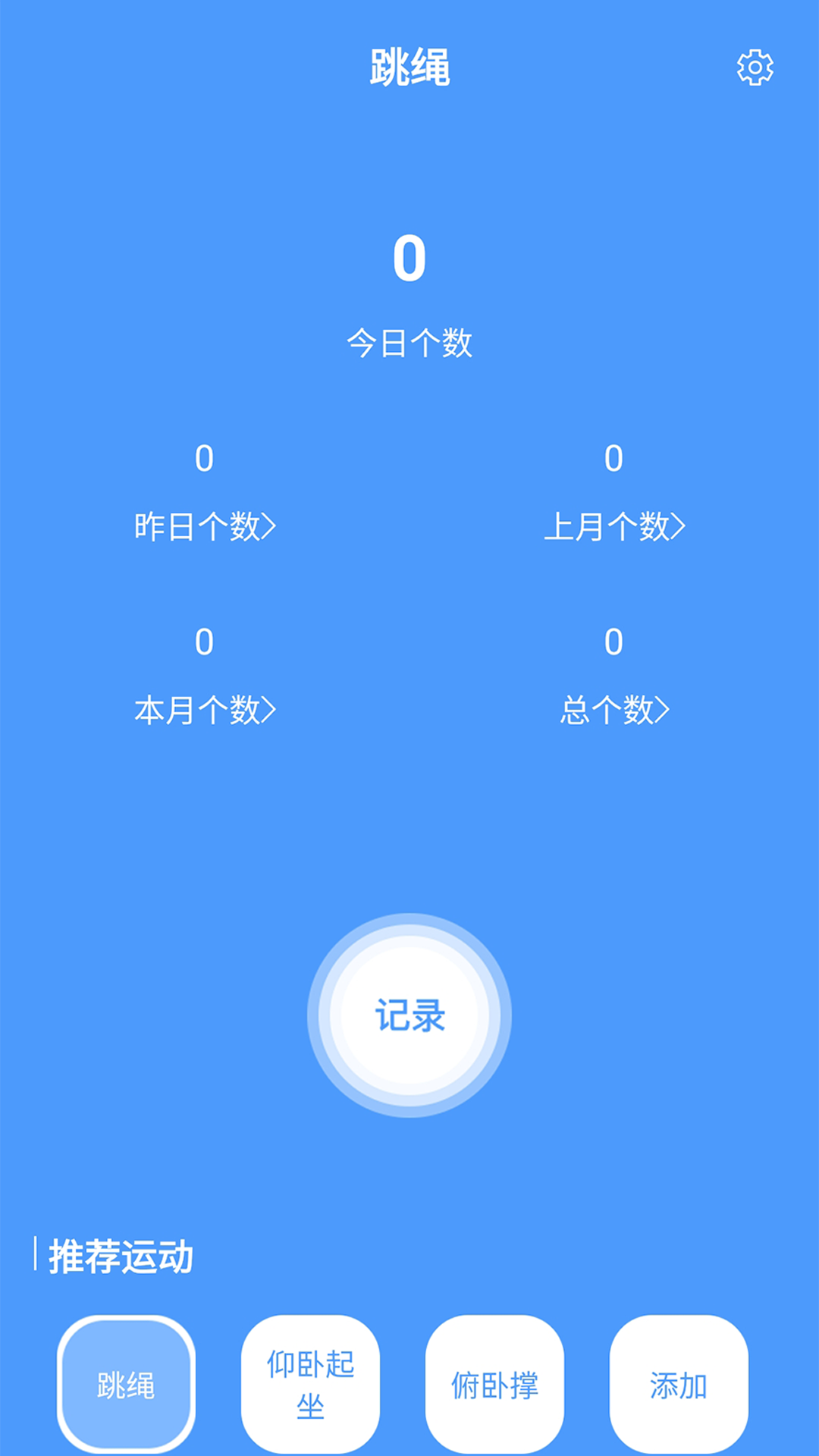The width and height of the screenshot is (819, 1456).
Task: Open the settings gear icon
Action: (x=754, y=68)
